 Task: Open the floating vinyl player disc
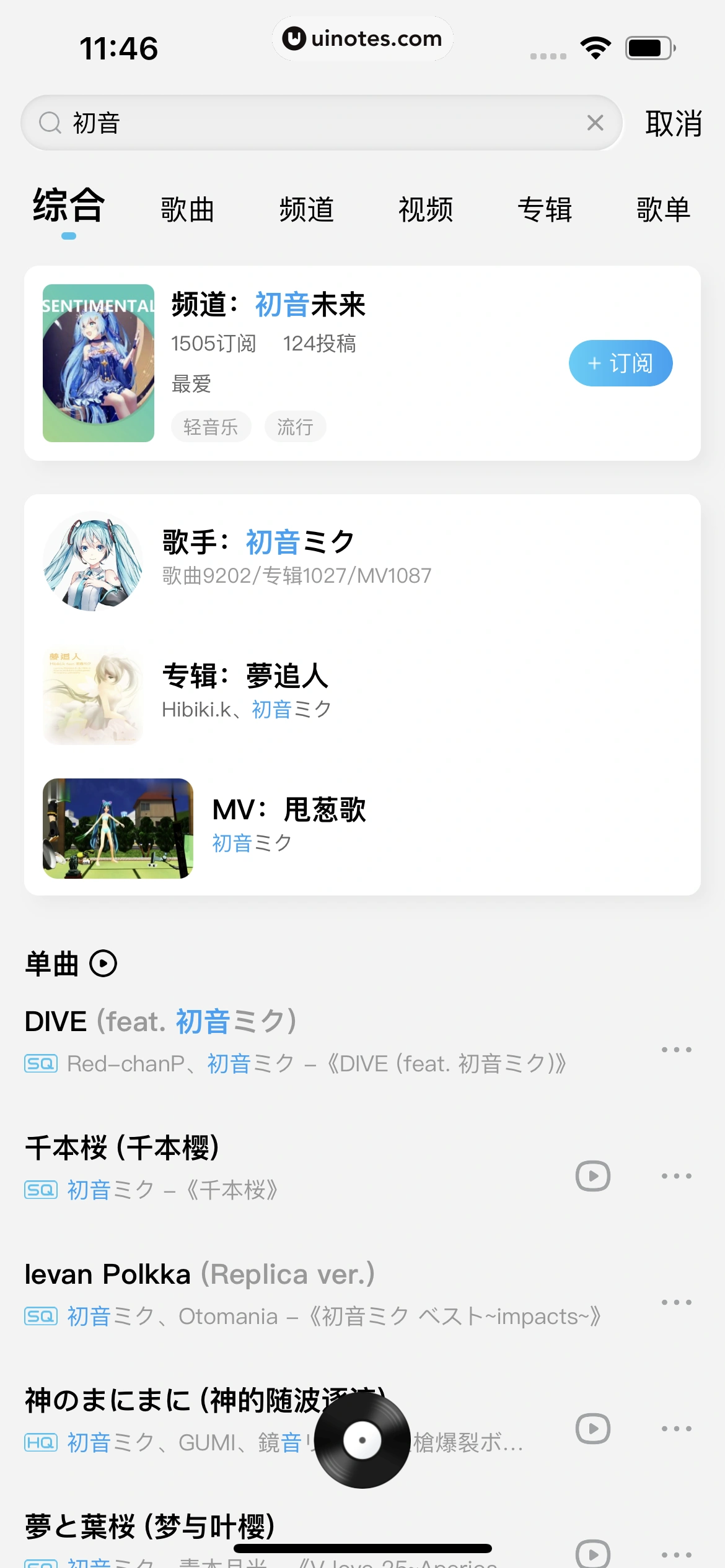[x=362, y=1440]
